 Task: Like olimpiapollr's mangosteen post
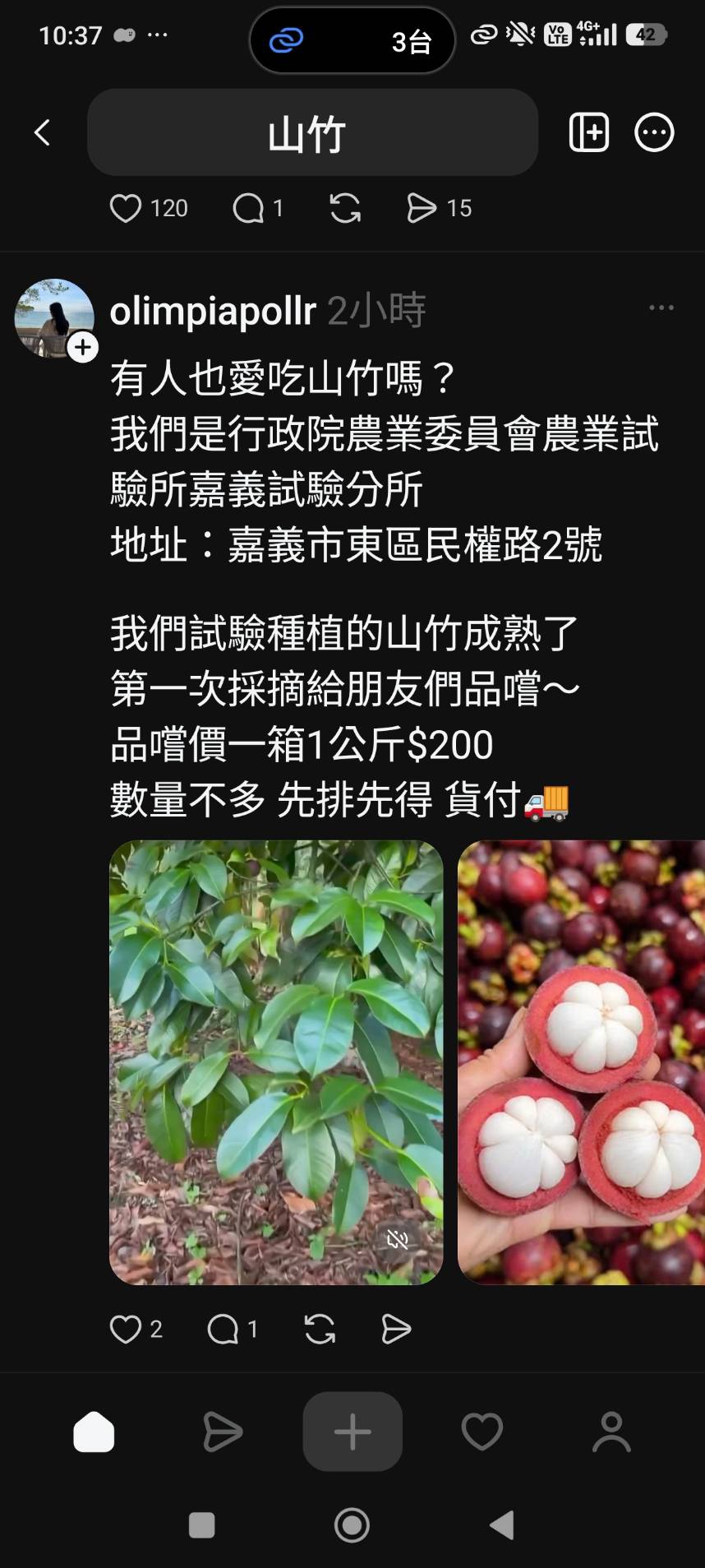coord(126,1330)
